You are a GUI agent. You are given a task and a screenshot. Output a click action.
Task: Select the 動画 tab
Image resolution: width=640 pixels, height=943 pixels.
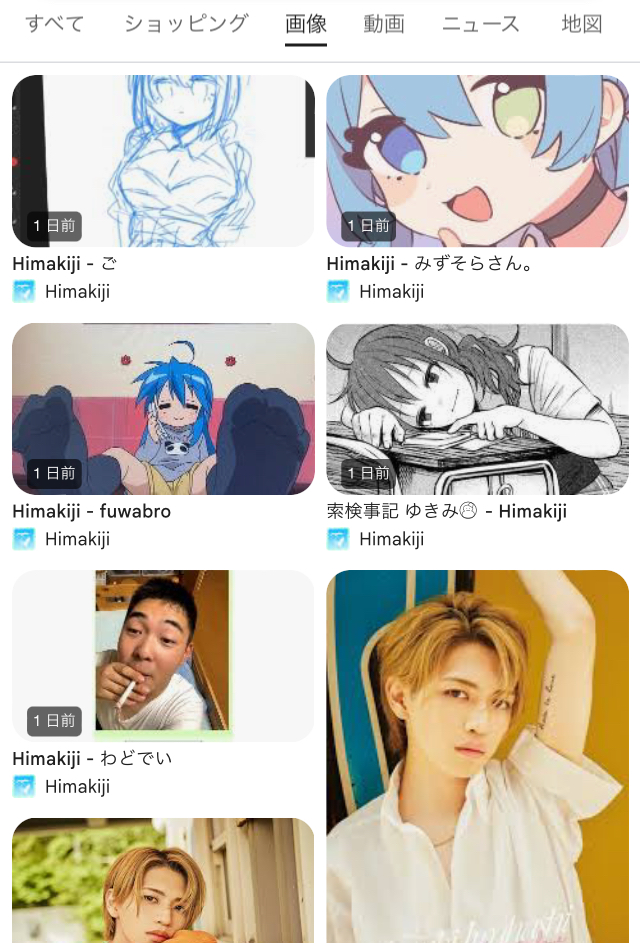pos(384,24)
